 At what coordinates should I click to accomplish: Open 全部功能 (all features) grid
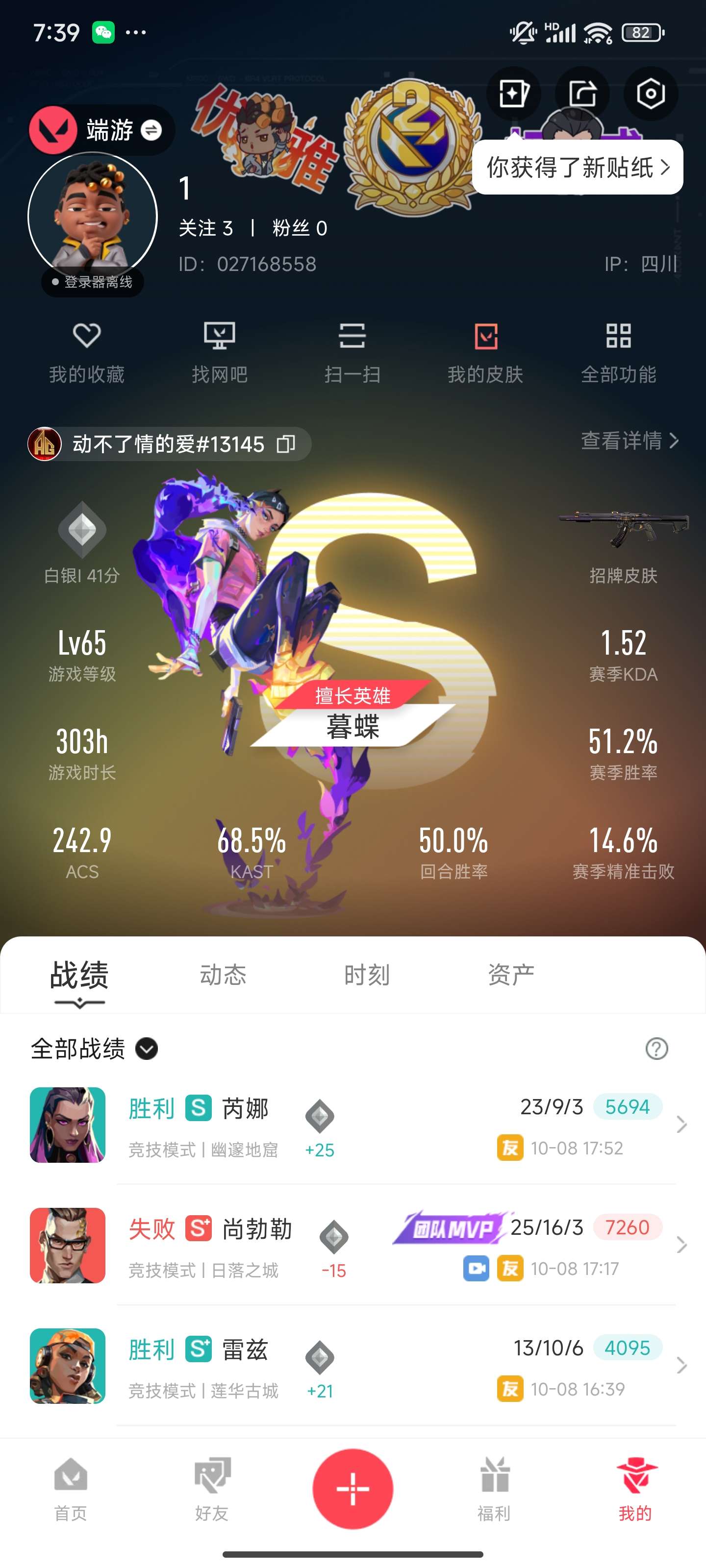619,352
